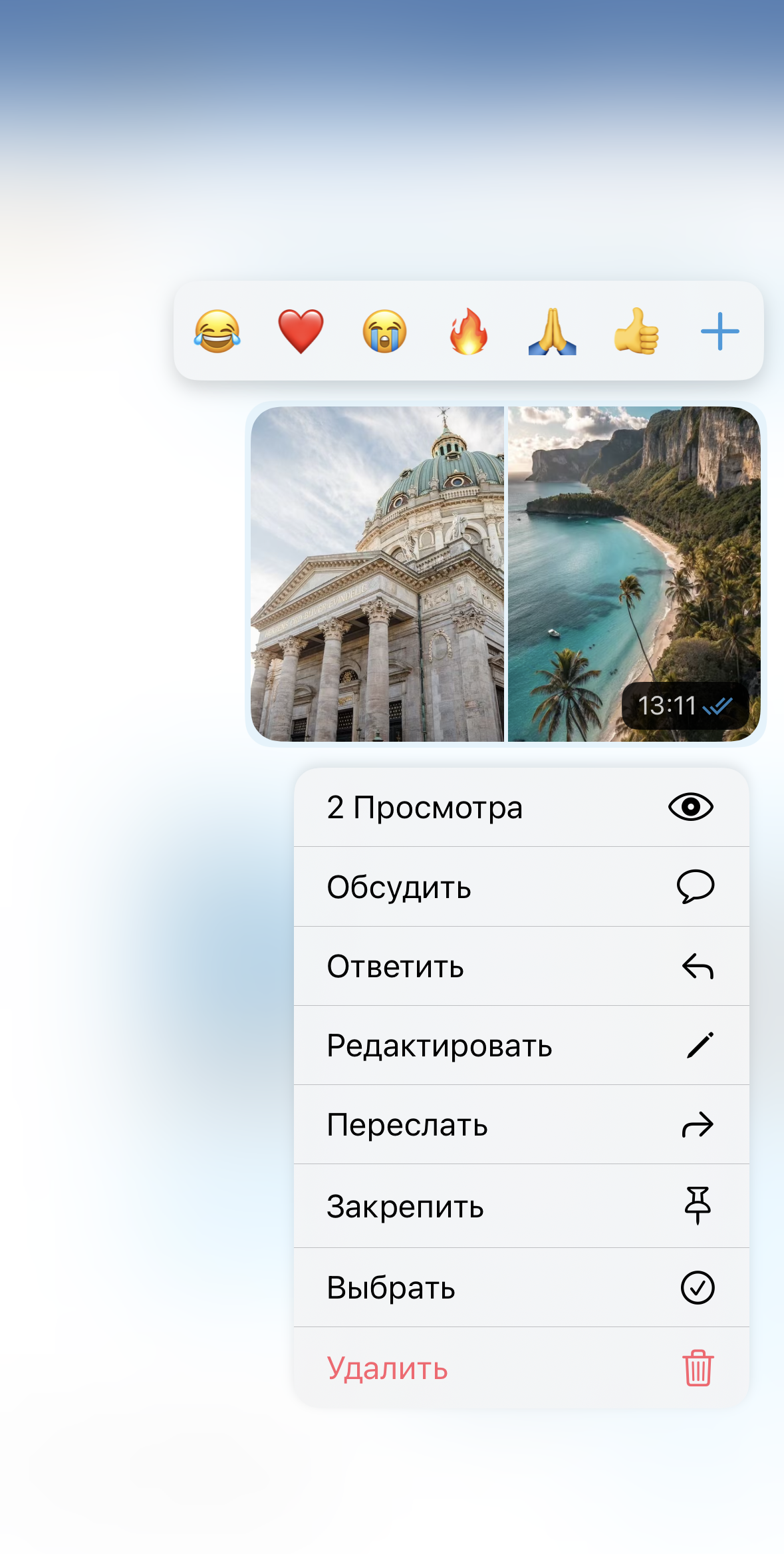
Task: React with the loudly crying emoji
Action: (384, 331)
